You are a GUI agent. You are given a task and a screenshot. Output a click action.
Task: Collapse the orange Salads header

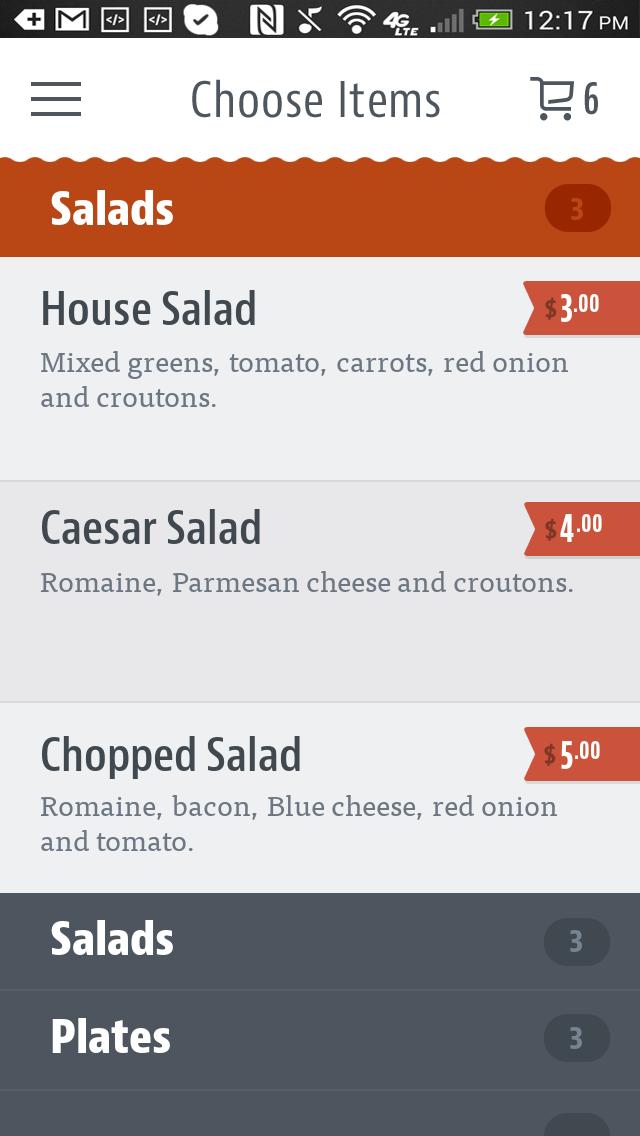point(320,209)
